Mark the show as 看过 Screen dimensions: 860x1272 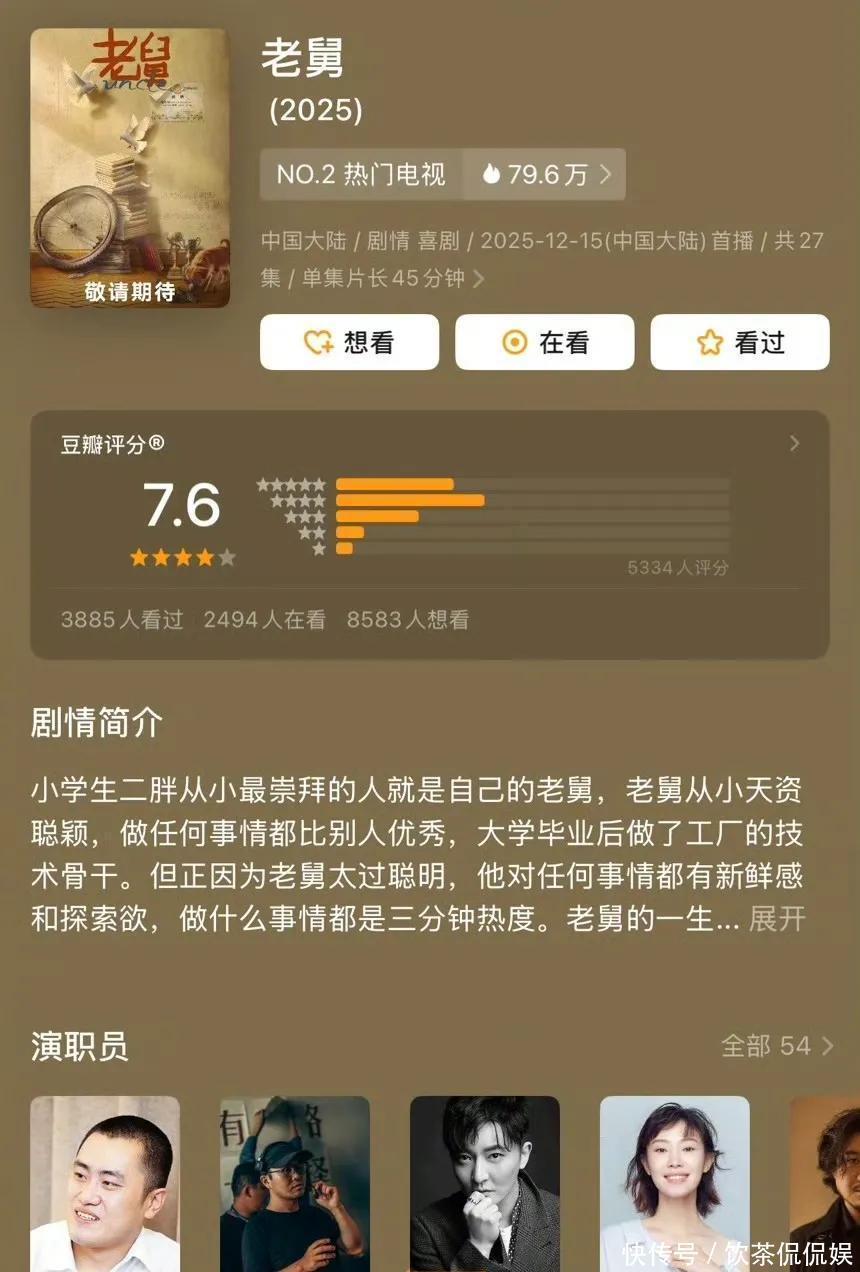[x=740, y=342]
